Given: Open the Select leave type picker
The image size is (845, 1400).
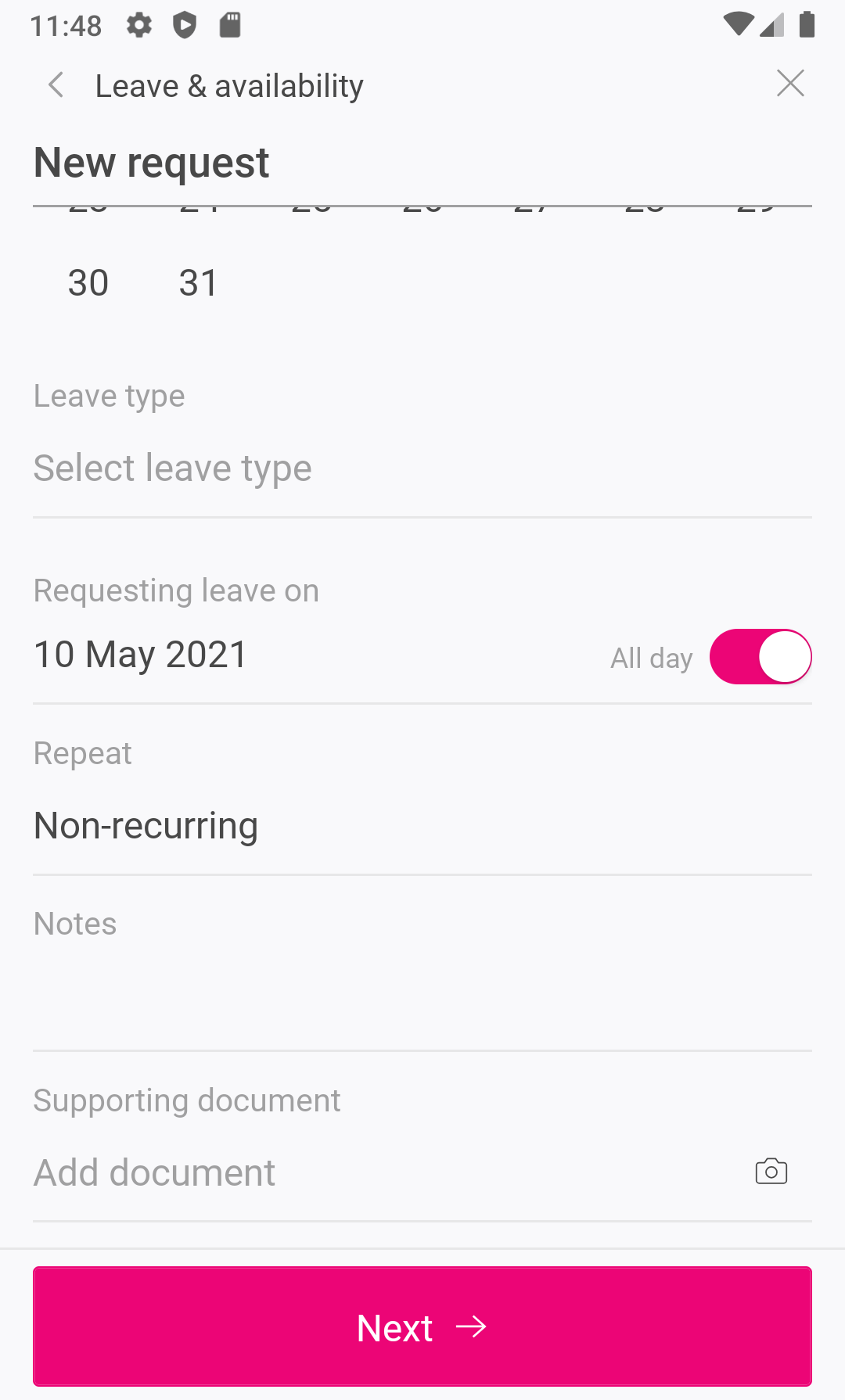Looking at the screenshot, I should point(172,467).
